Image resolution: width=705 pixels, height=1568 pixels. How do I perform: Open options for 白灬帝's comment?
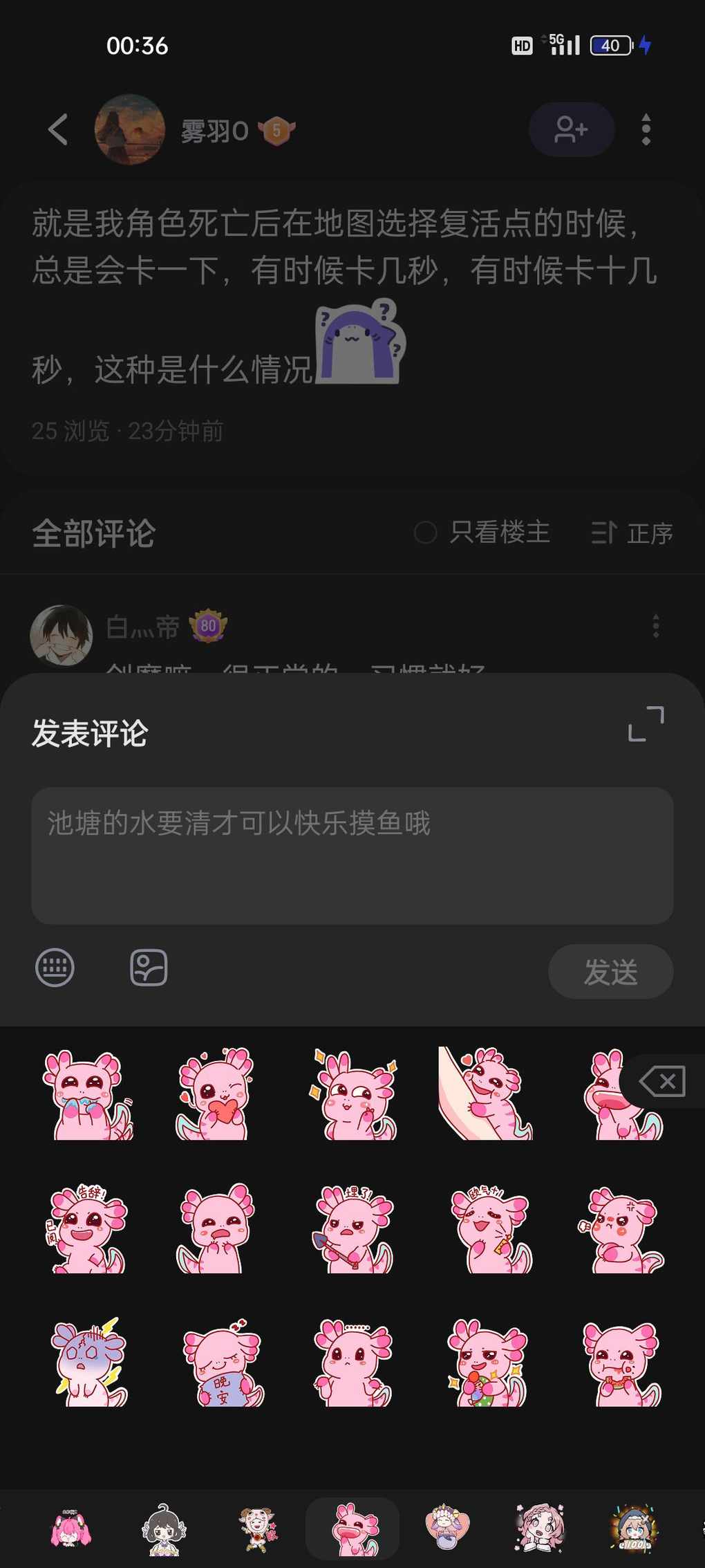655,626
